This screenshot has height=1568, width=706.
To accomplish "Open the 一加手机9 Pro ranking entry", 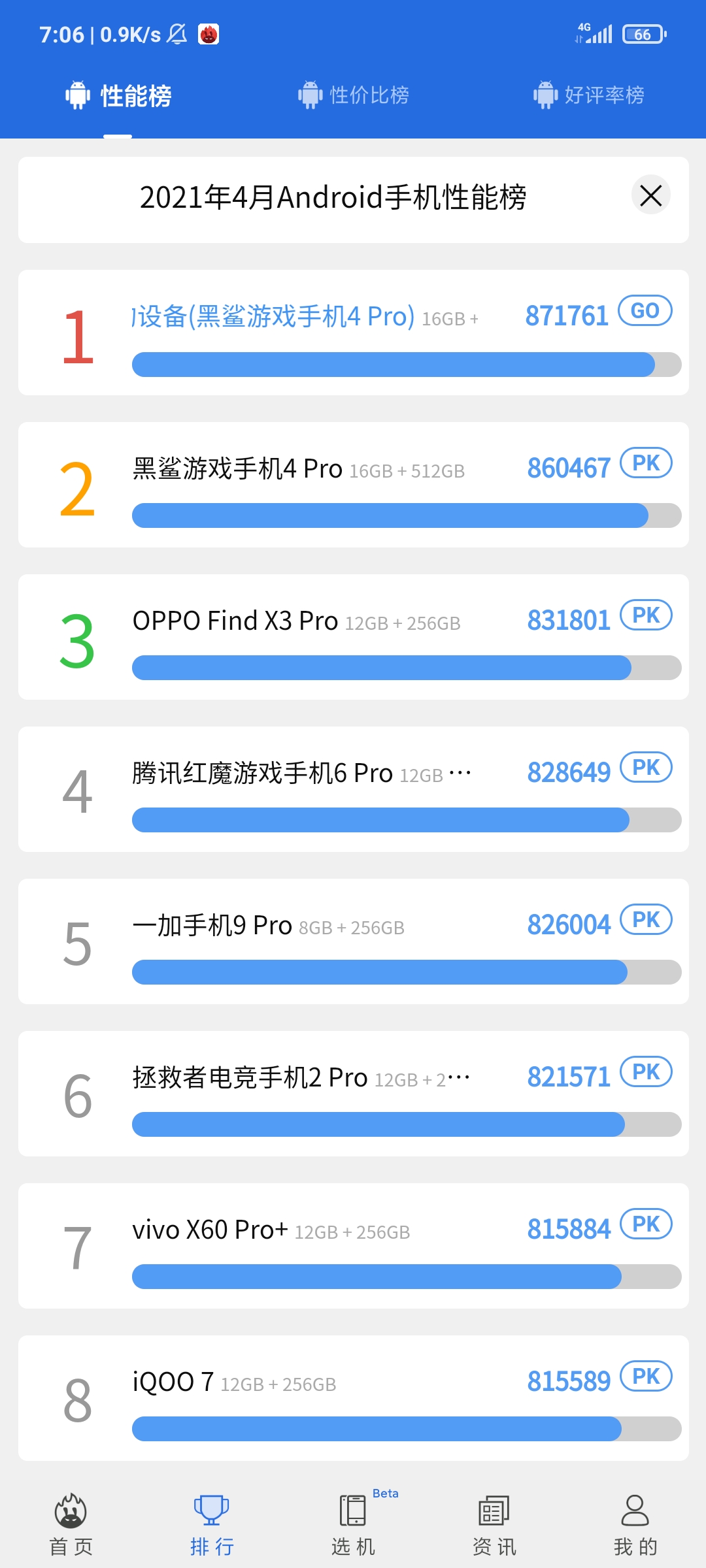I will point(354,941).
